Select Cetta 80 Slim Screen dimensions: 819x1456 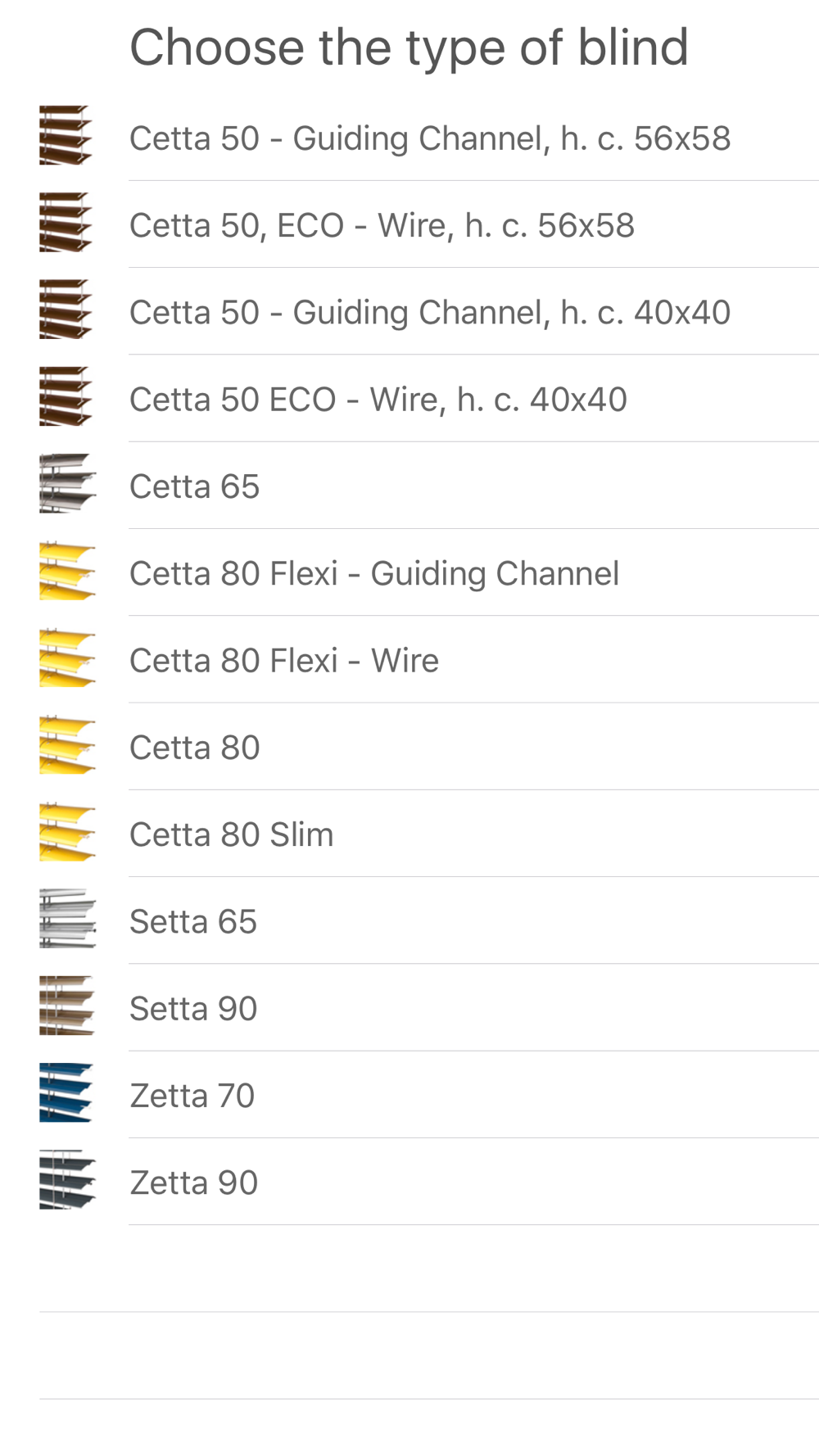(x=409, y=834)
